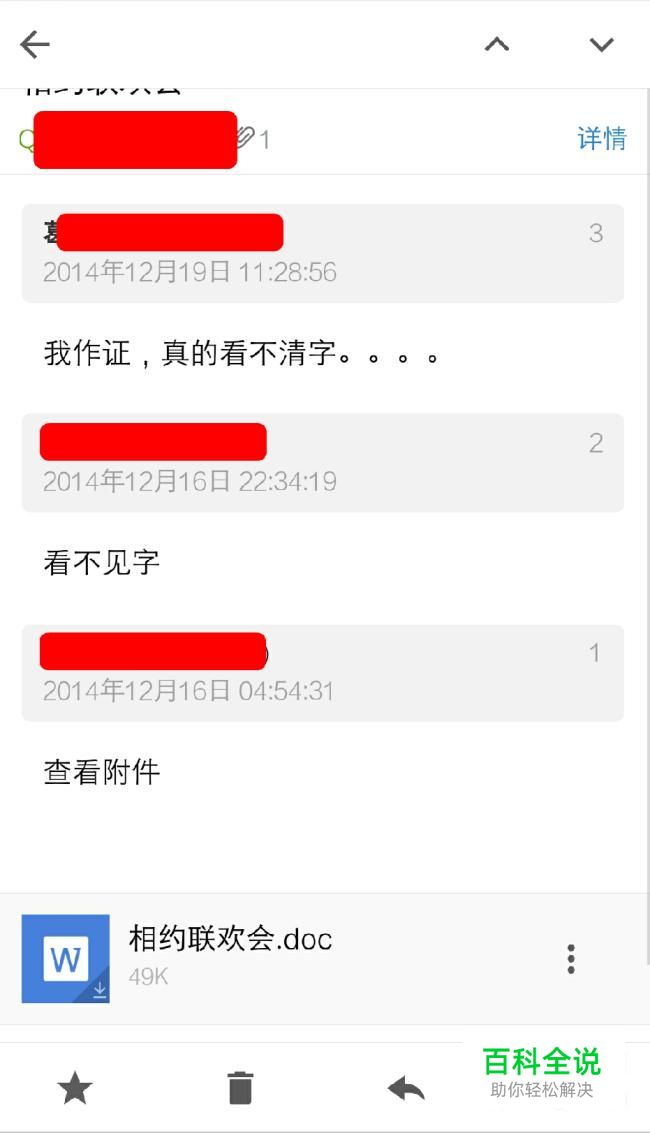
Task: Star this email
Action: click(x=75, y=1088)
